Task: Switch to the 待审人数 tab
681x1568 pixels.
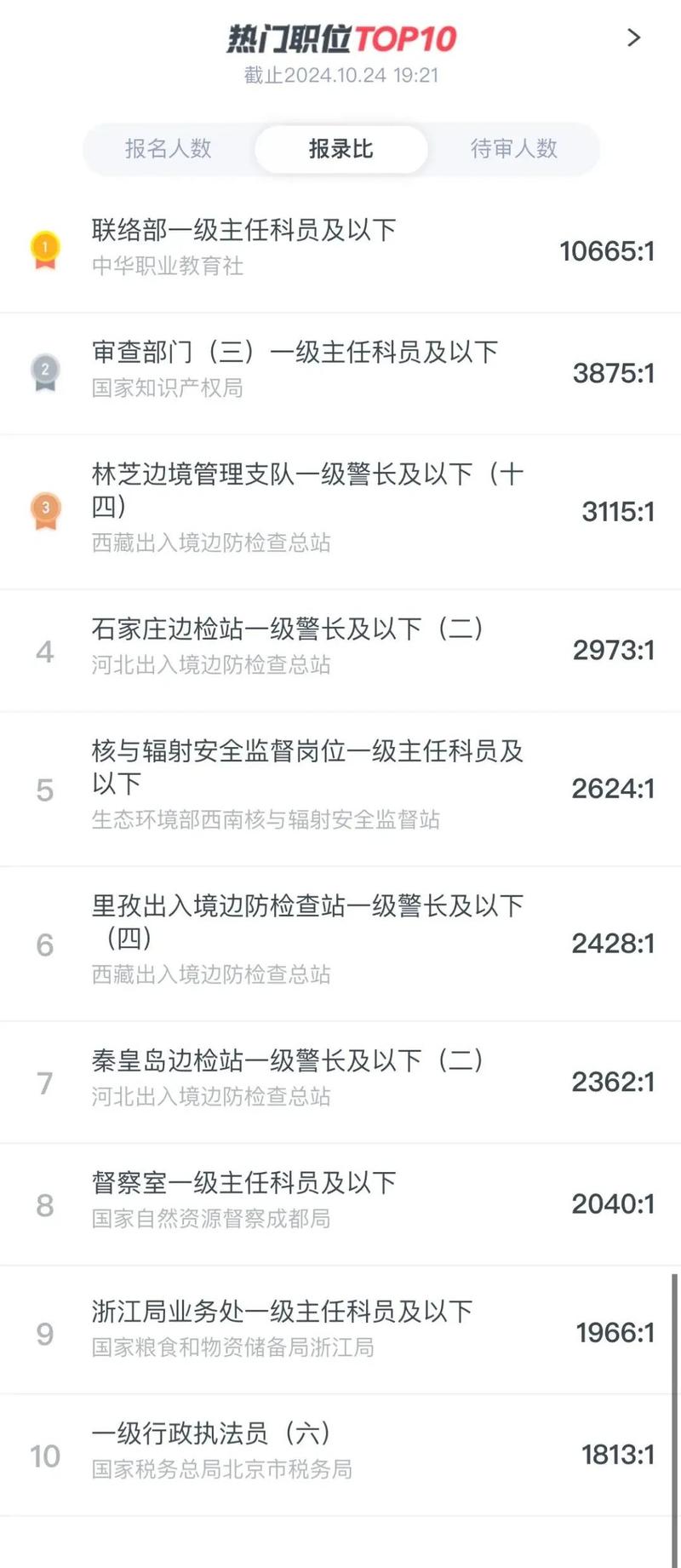Action: pyautogui.click(x=512, y=149)
